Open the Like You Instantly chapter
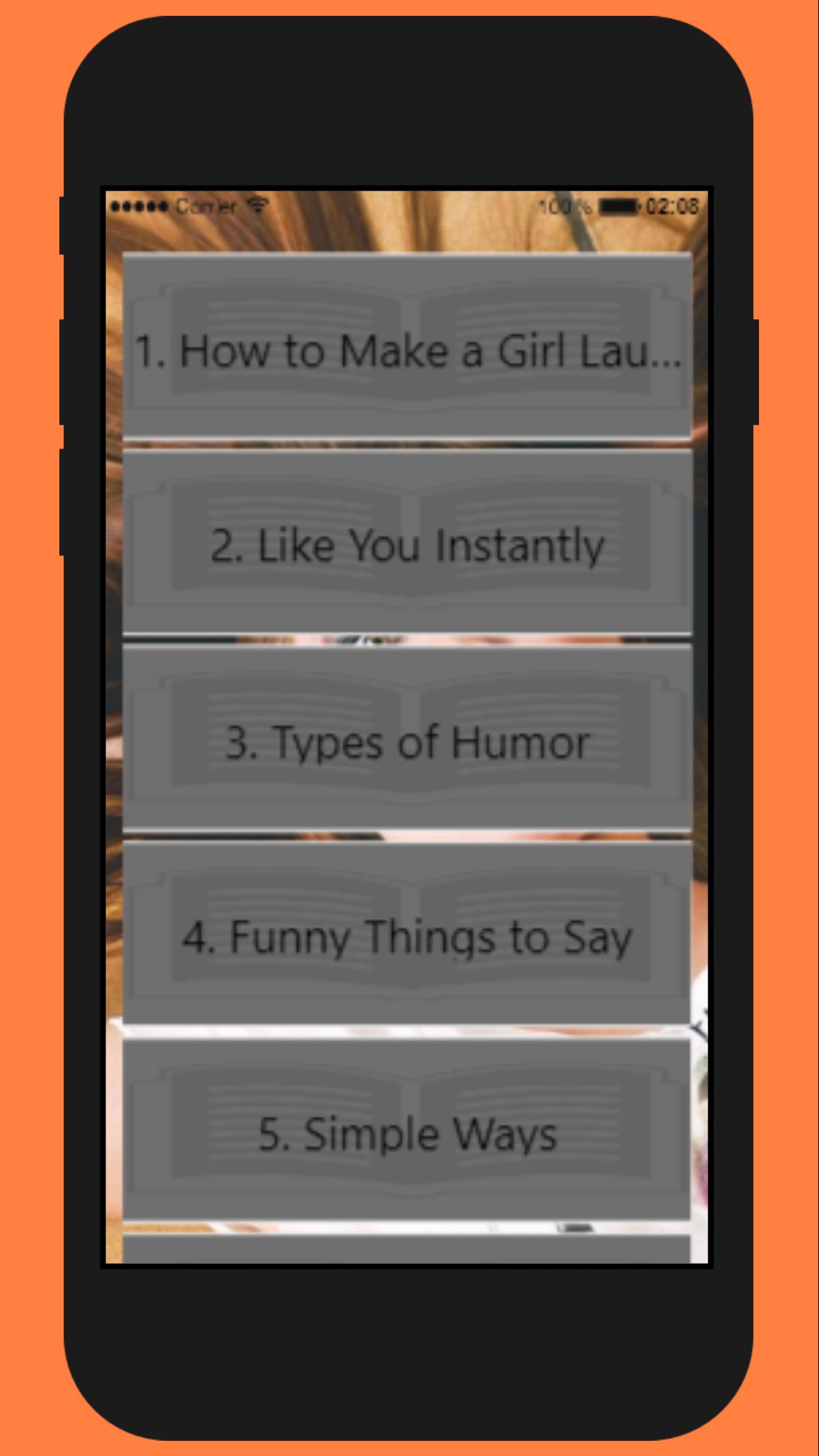This screenshot has height=1456, width=819. (x=407, y=543)
